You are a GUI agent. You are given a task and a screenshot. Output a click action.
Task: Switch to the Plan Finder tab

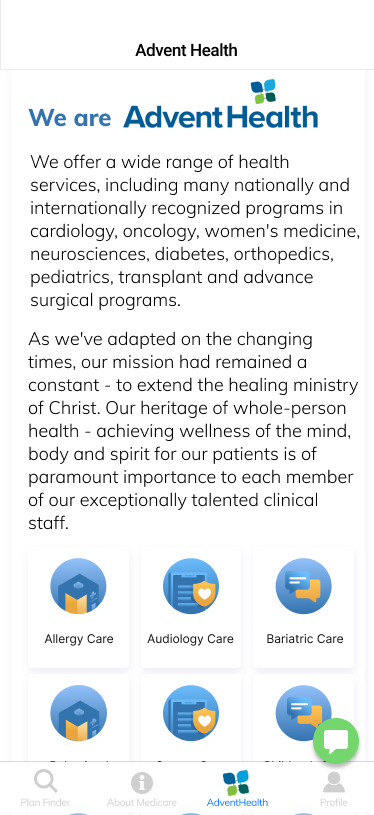[x=45, y=788]
